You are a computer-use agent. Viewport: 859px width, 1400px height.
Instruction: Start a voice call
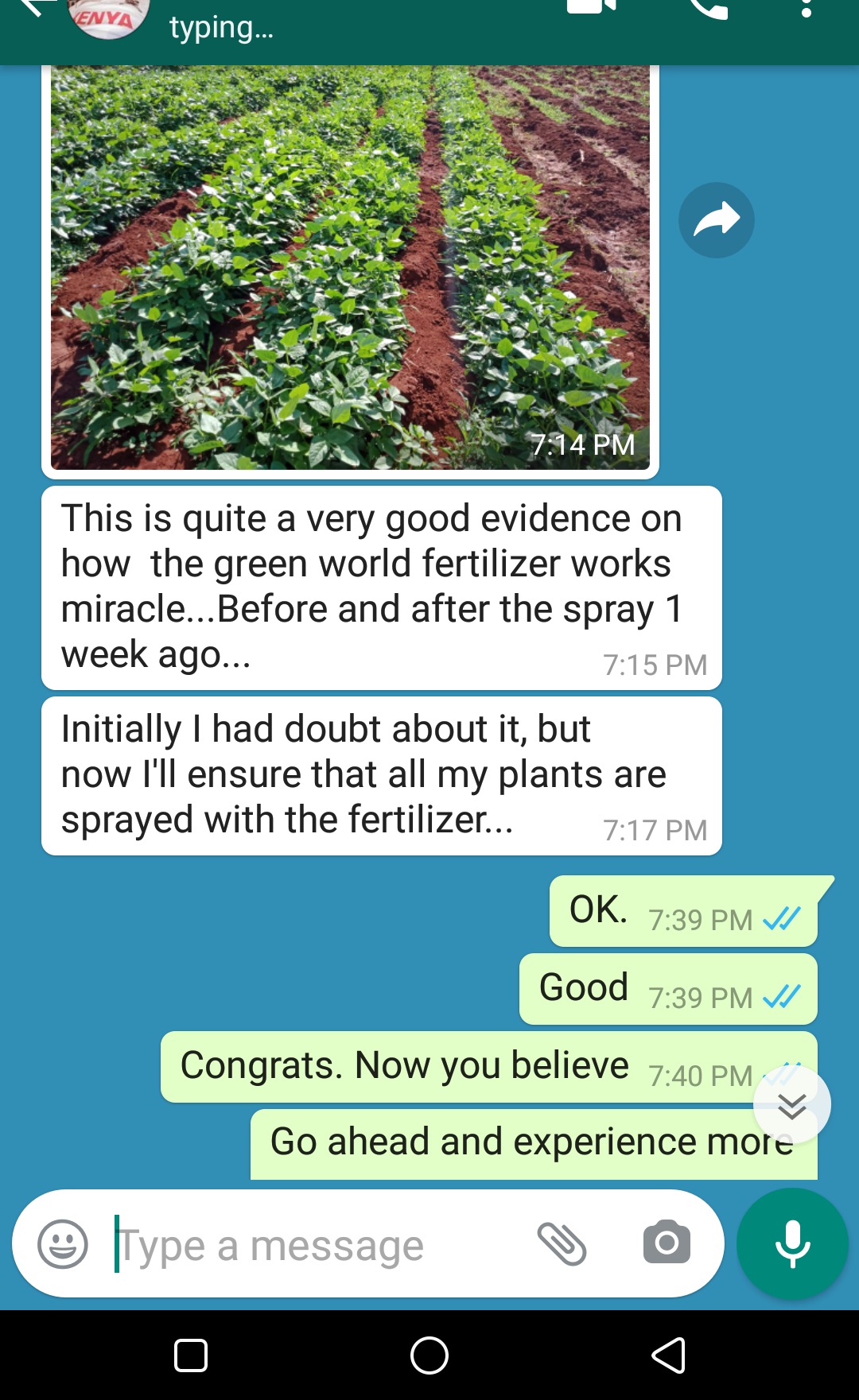(707, 10)
